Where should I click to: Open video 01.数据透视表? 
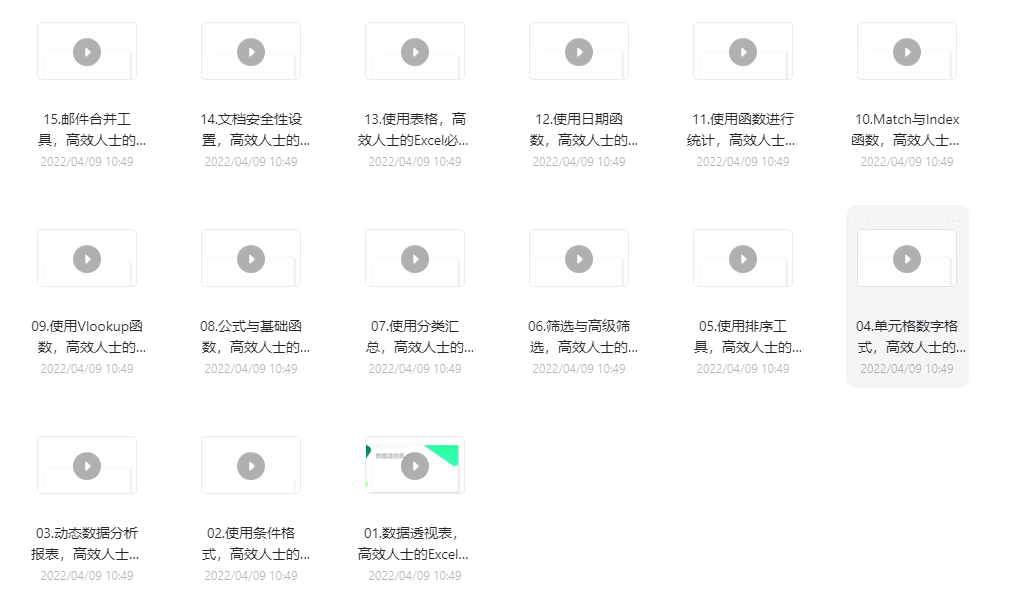tap(415, 466)
